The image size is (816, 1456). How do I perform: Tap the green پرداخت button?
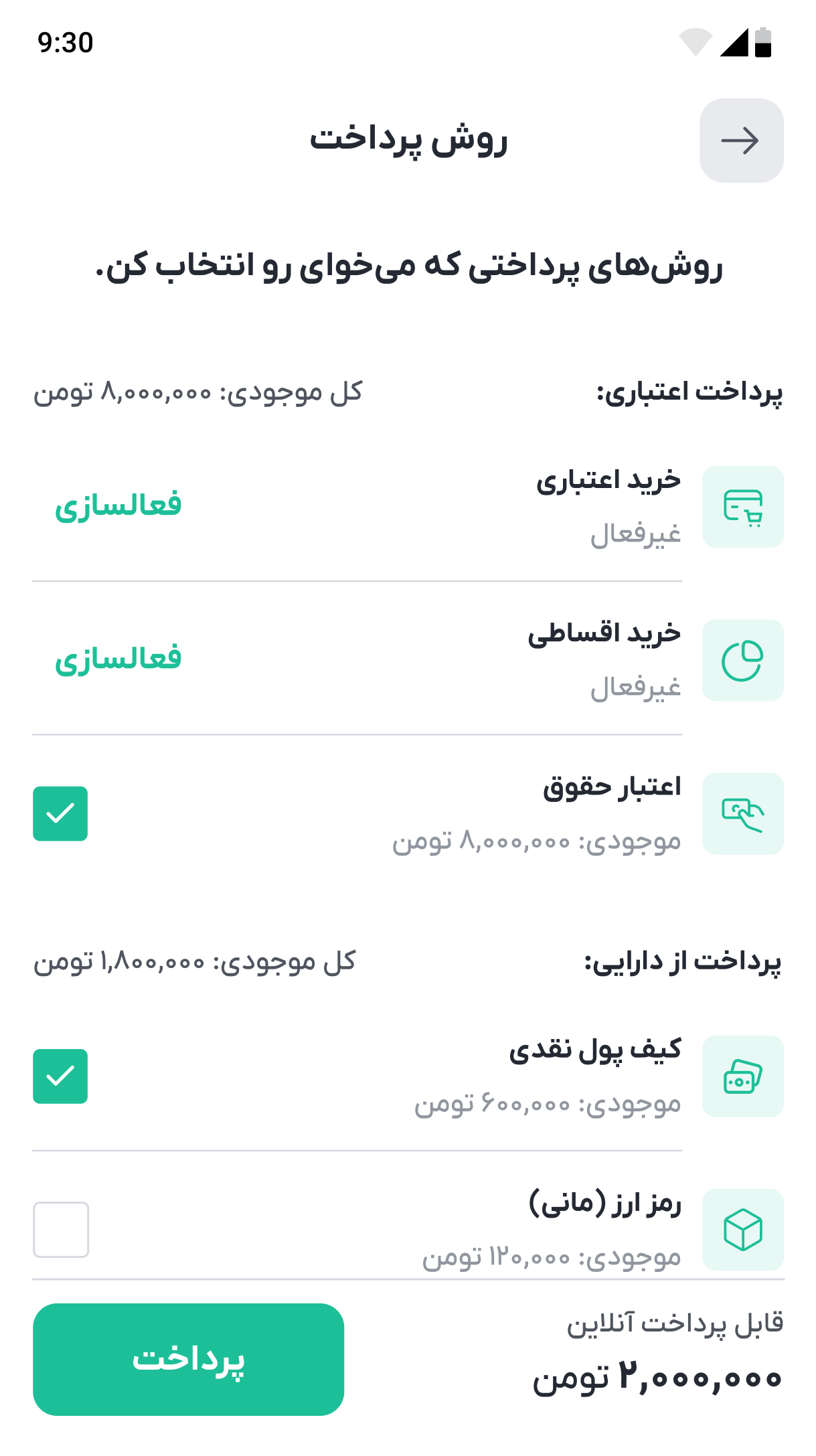point(188,1359)
